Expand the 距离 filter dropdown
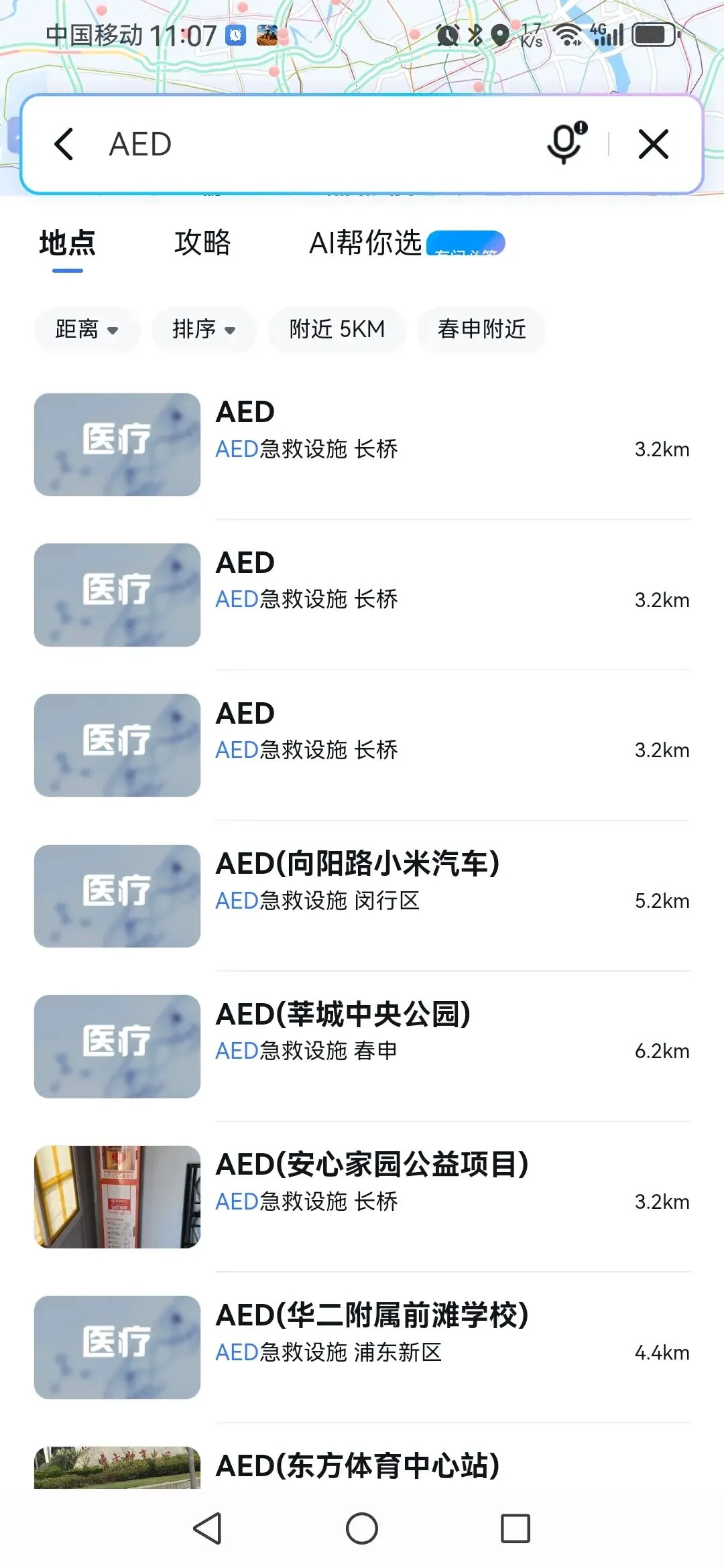This screenshot has height=1568, width=724. tap(86, 329)
